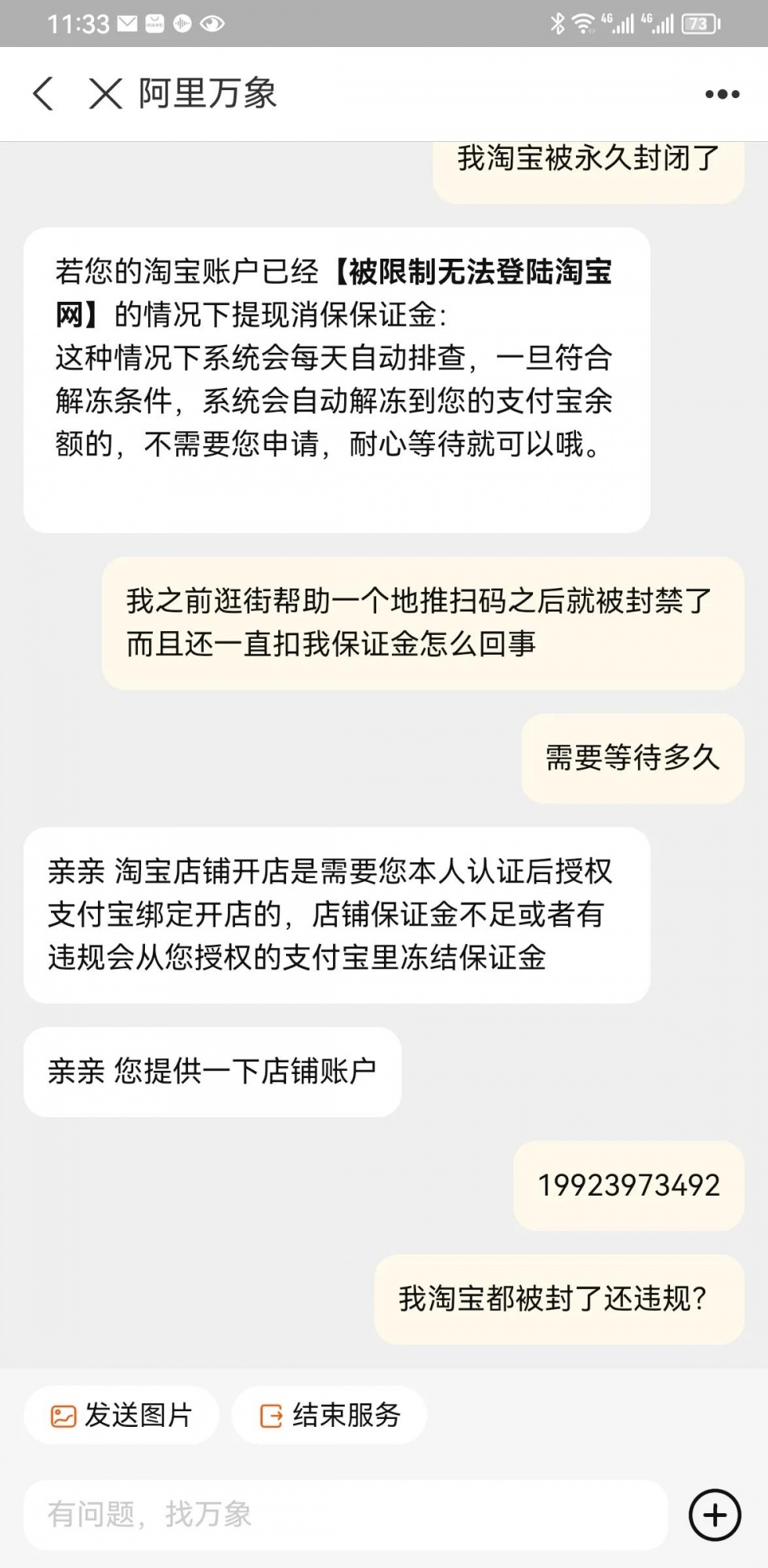Image resolution: width=768 pixels, height=1568 pixels.
Task: Go back using the arrow icon
Action: pos(44,94)
